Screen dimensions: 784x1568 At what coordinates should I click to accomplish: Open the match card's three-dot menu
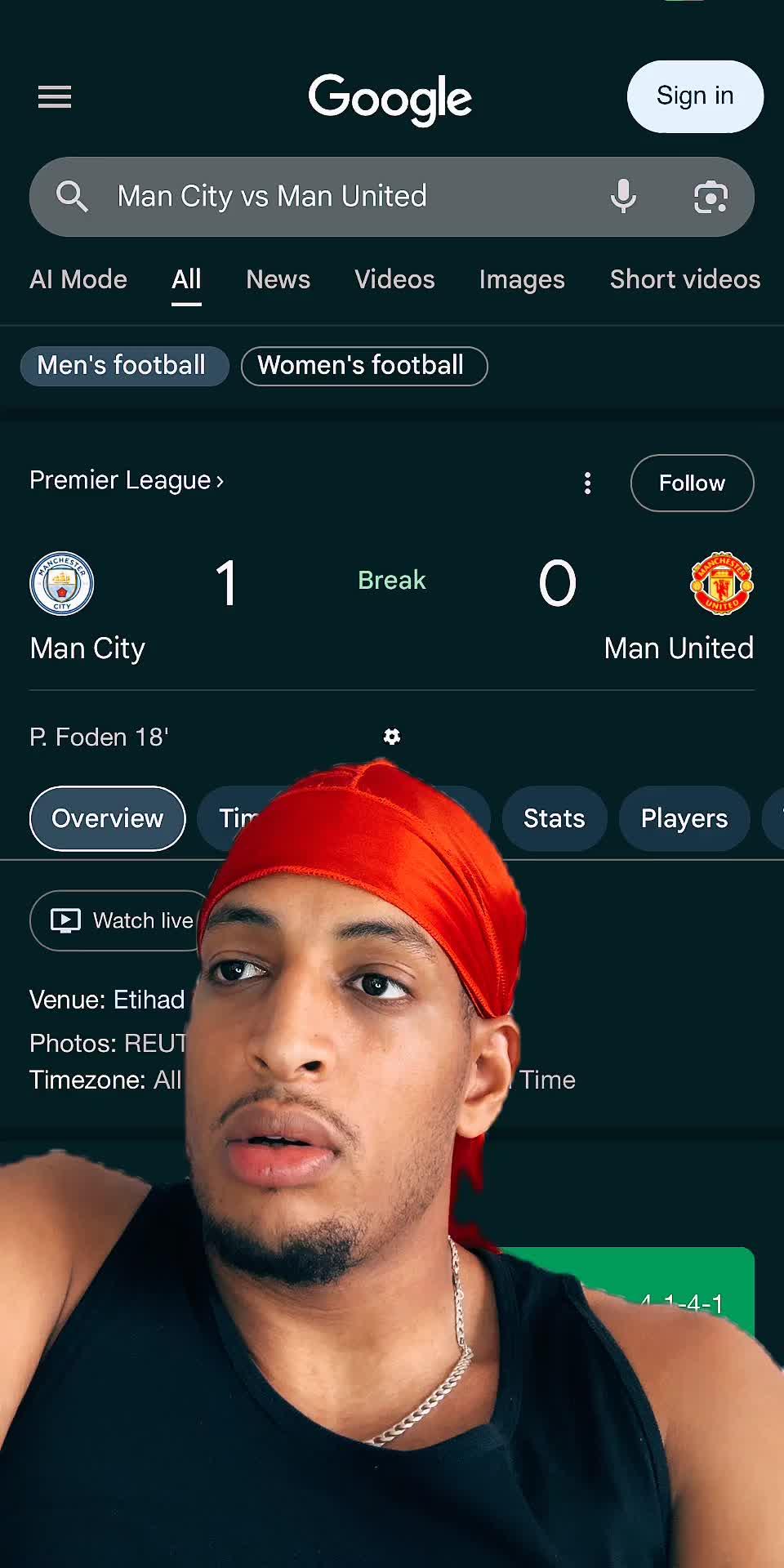(x=587, y=483)
